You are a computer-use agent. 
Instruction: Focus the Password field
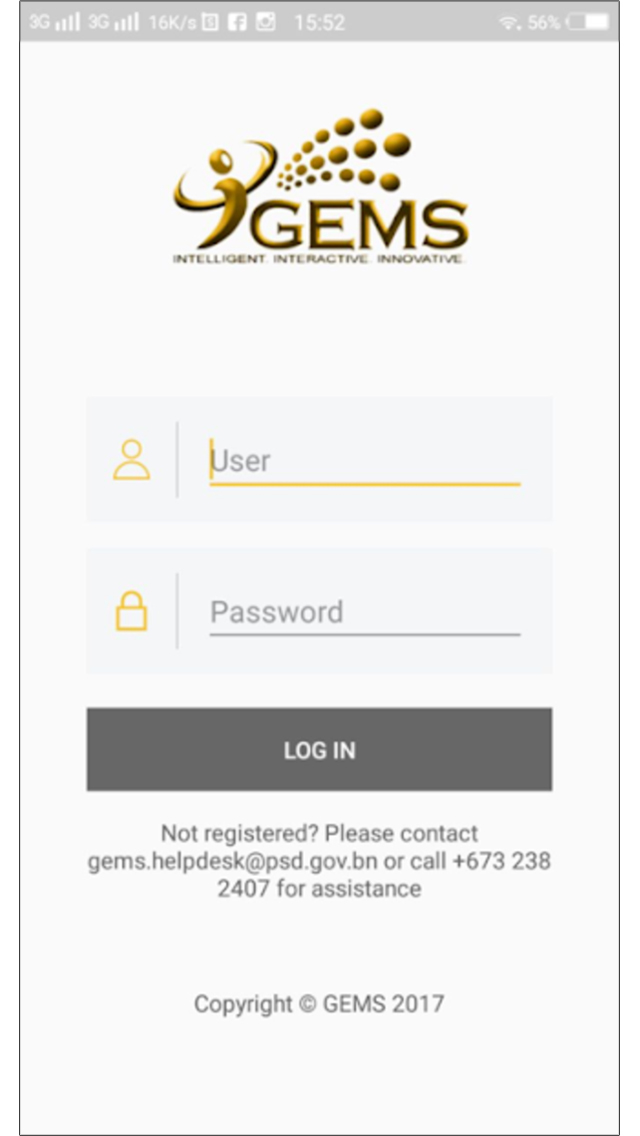click(365, 613)
